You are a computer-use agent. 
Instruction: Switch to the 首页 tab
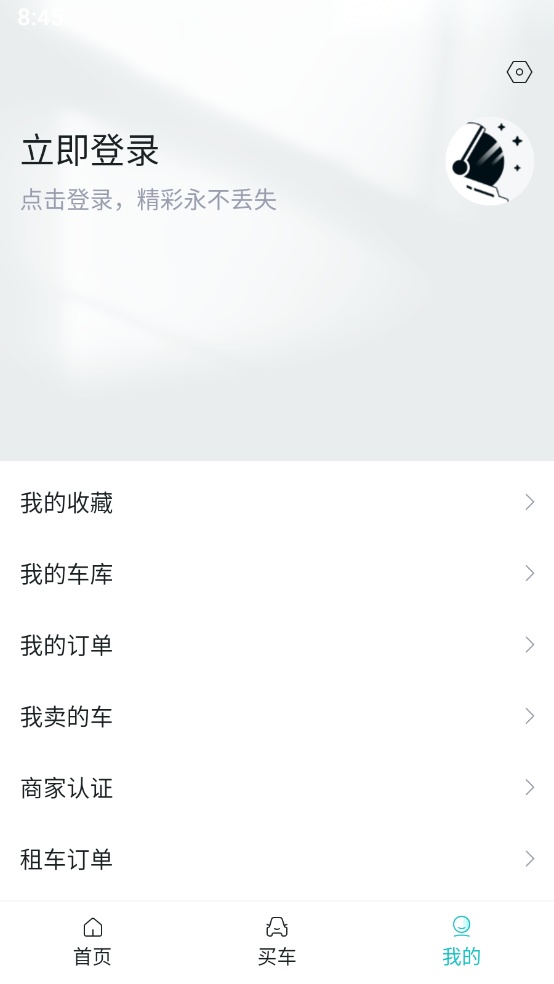click(92, 942)
